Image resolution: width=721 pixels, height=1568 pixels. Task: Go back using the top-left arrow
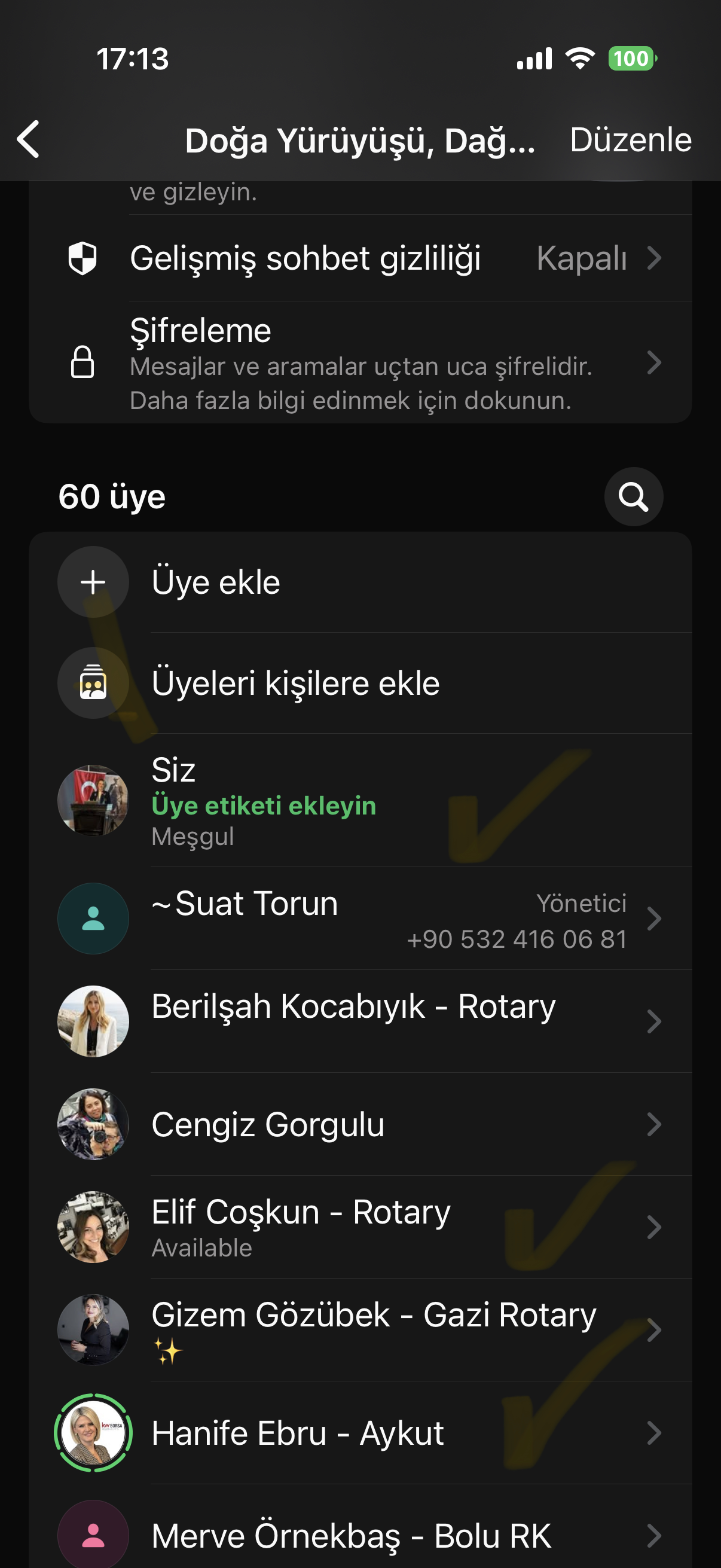tap(29, 139)
